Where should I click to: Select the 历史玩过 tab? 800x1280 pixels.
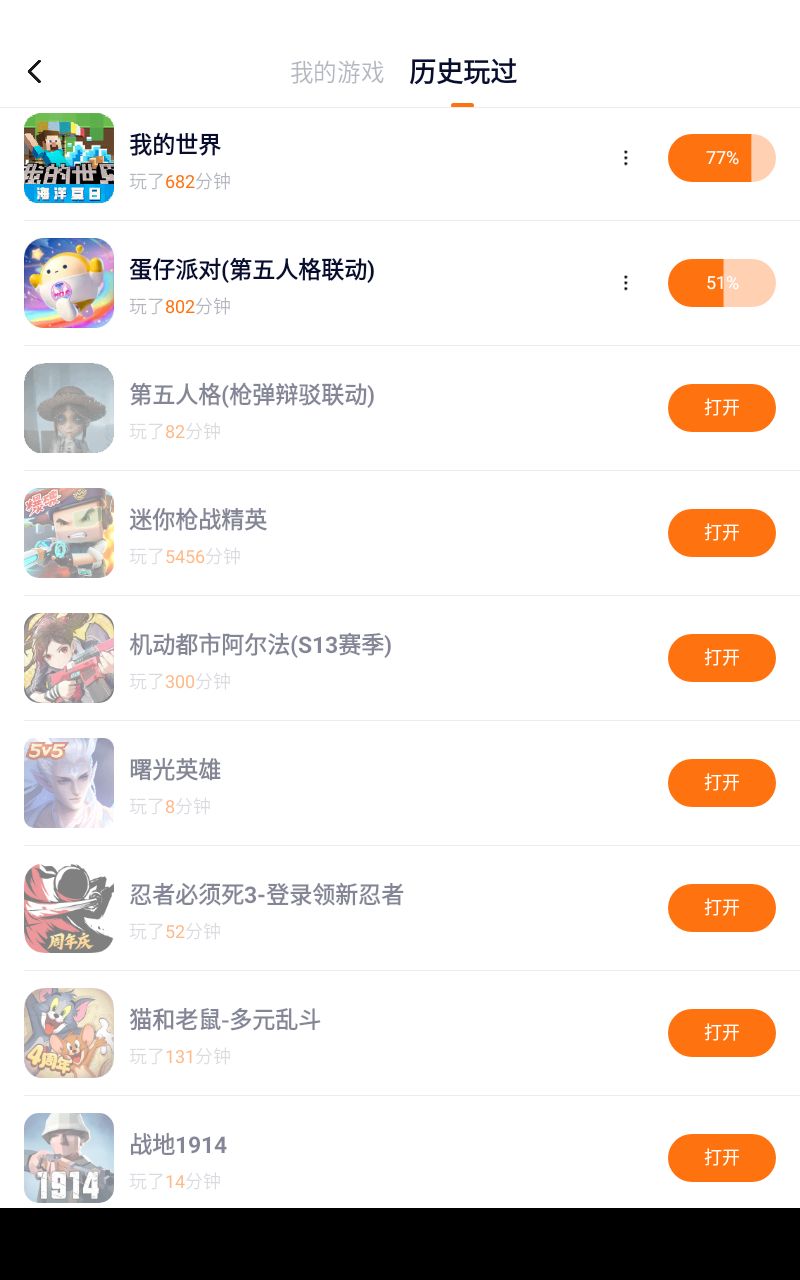coord(462,72)
